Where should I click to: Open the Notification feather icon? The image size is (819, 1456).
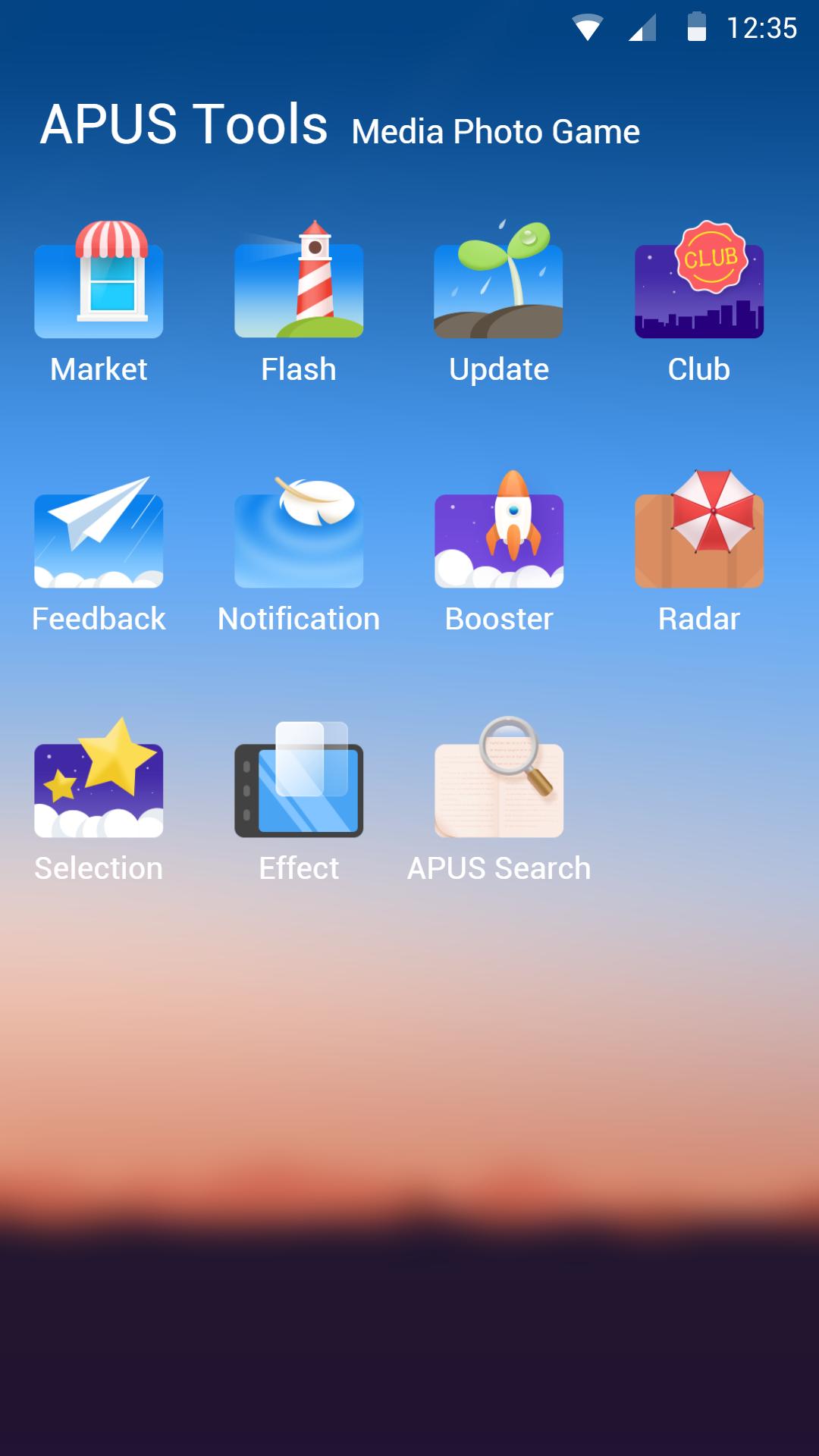click(299, 537)
